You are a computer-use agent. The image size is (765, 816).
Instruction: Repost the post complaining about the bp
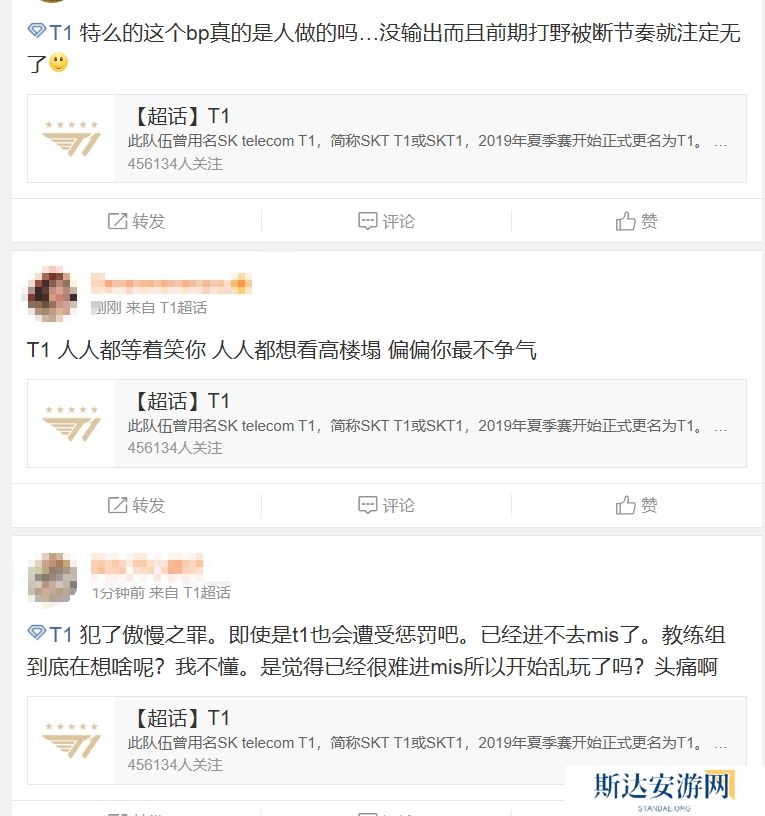point(137,221)
